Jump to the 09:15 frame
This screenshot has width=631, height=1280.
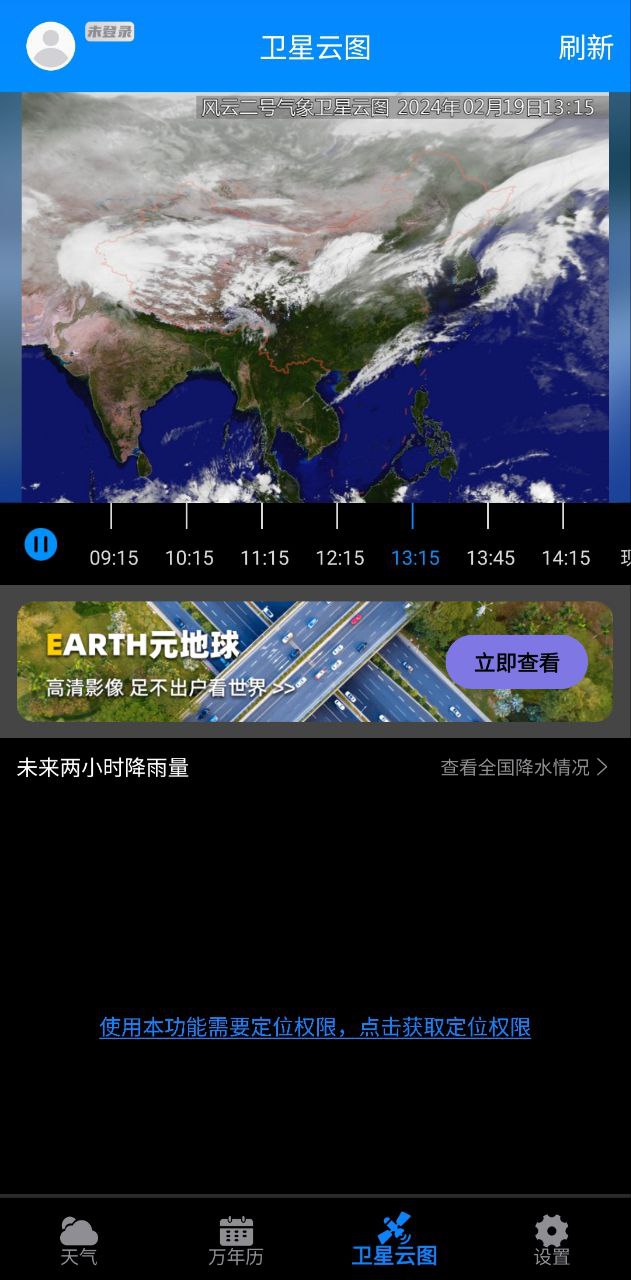114,557
